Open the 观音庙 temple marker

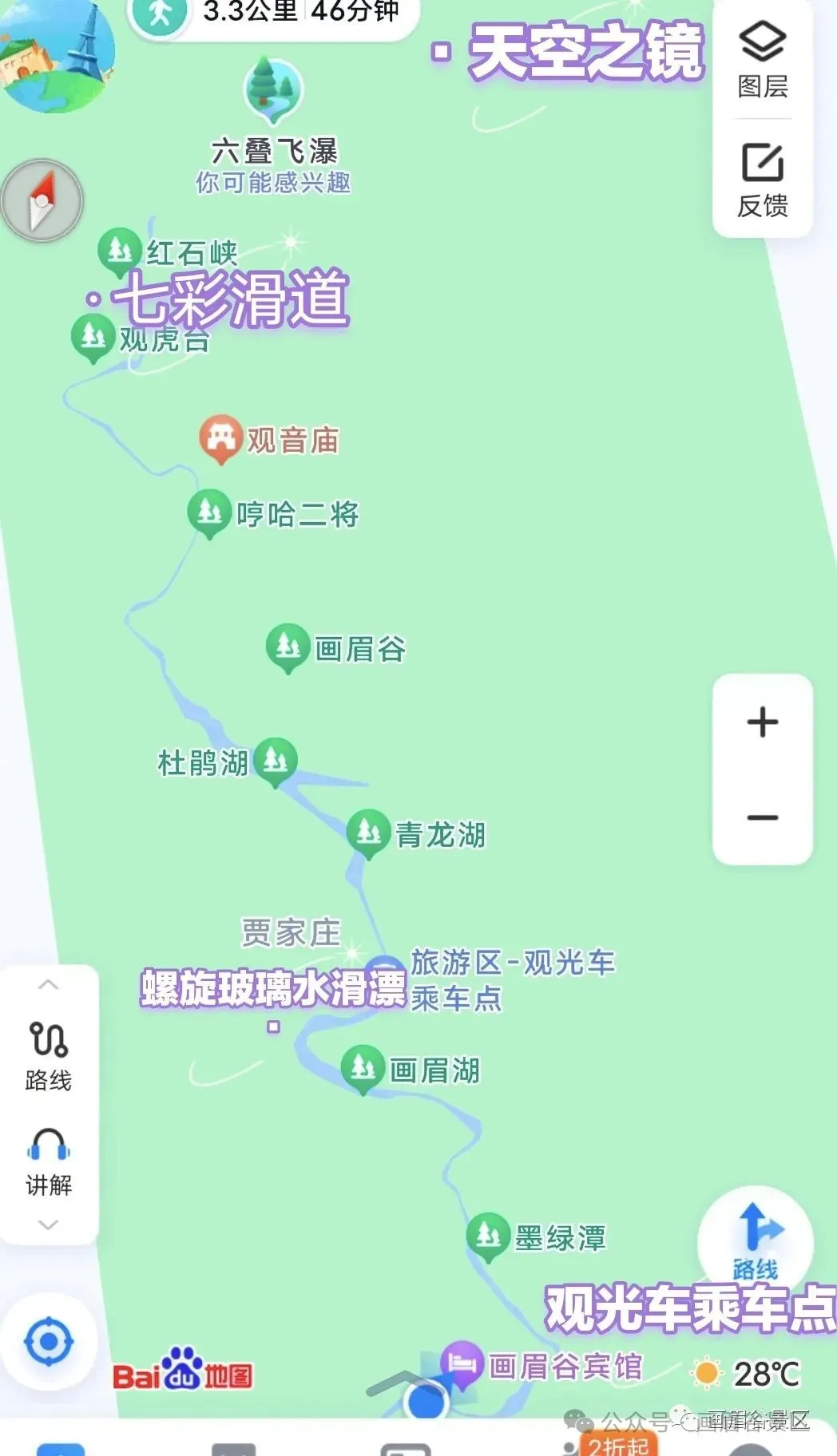click(220, 437)
